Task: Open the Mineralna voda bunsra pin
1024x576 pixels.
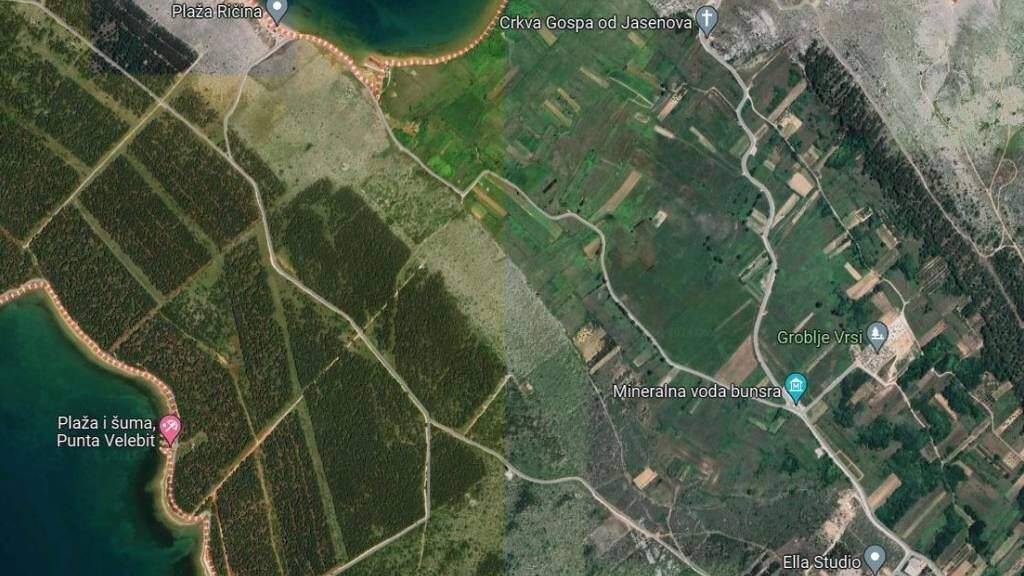Action: click(796, 385)
